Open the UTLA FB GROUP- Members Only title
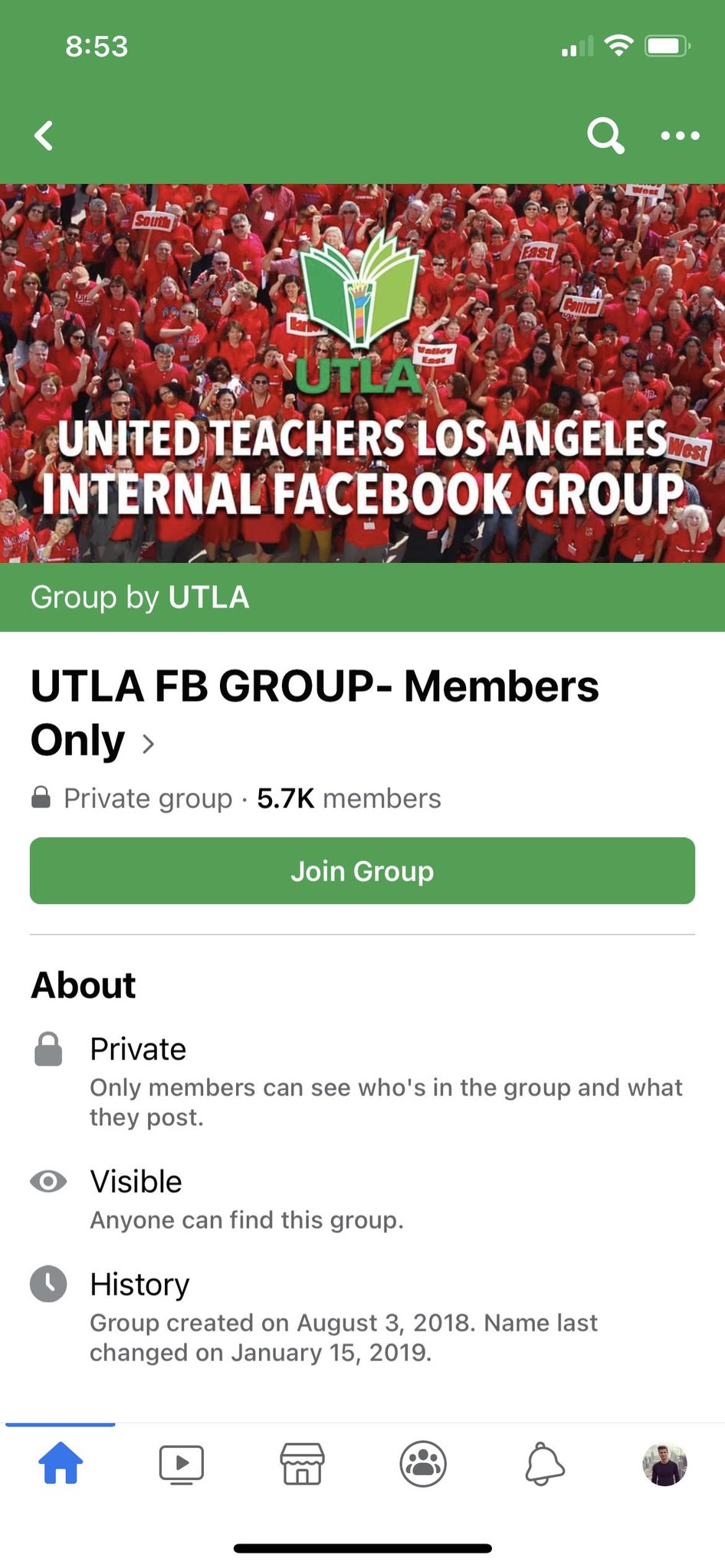 click(x=315, y=712)
